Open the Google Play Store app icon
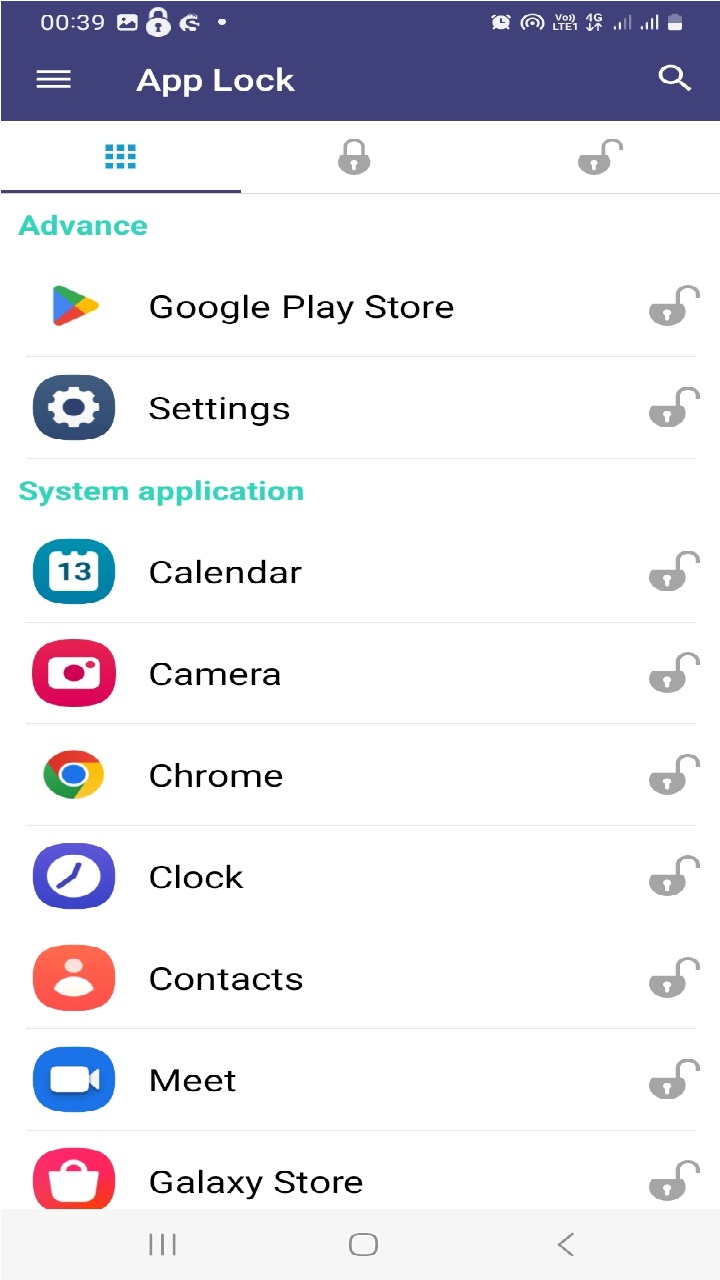The width and height of the screenshot is (720, 1280). click(73, 306)
